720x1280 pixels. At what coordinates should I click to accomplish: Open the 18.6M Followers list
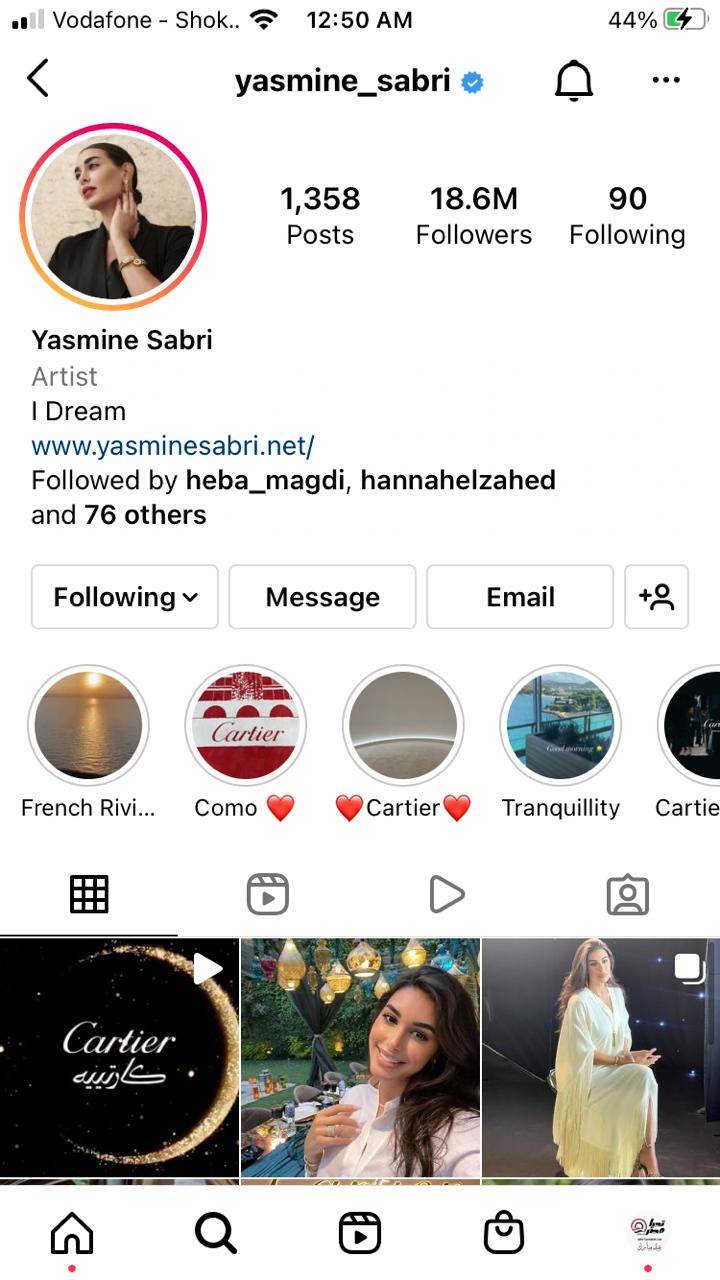coord(474,215)
